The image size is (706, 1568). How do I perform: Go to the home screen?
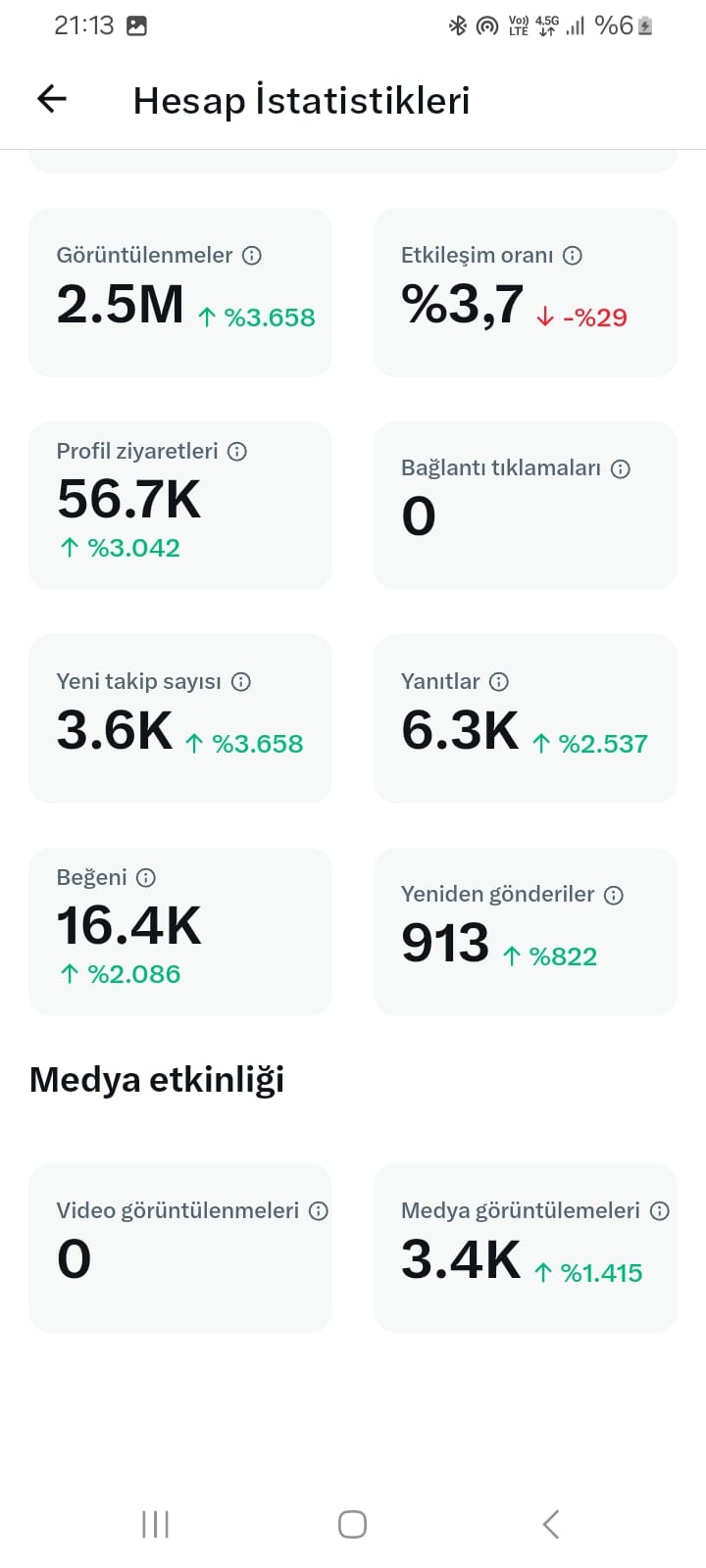pos(352,1524)
